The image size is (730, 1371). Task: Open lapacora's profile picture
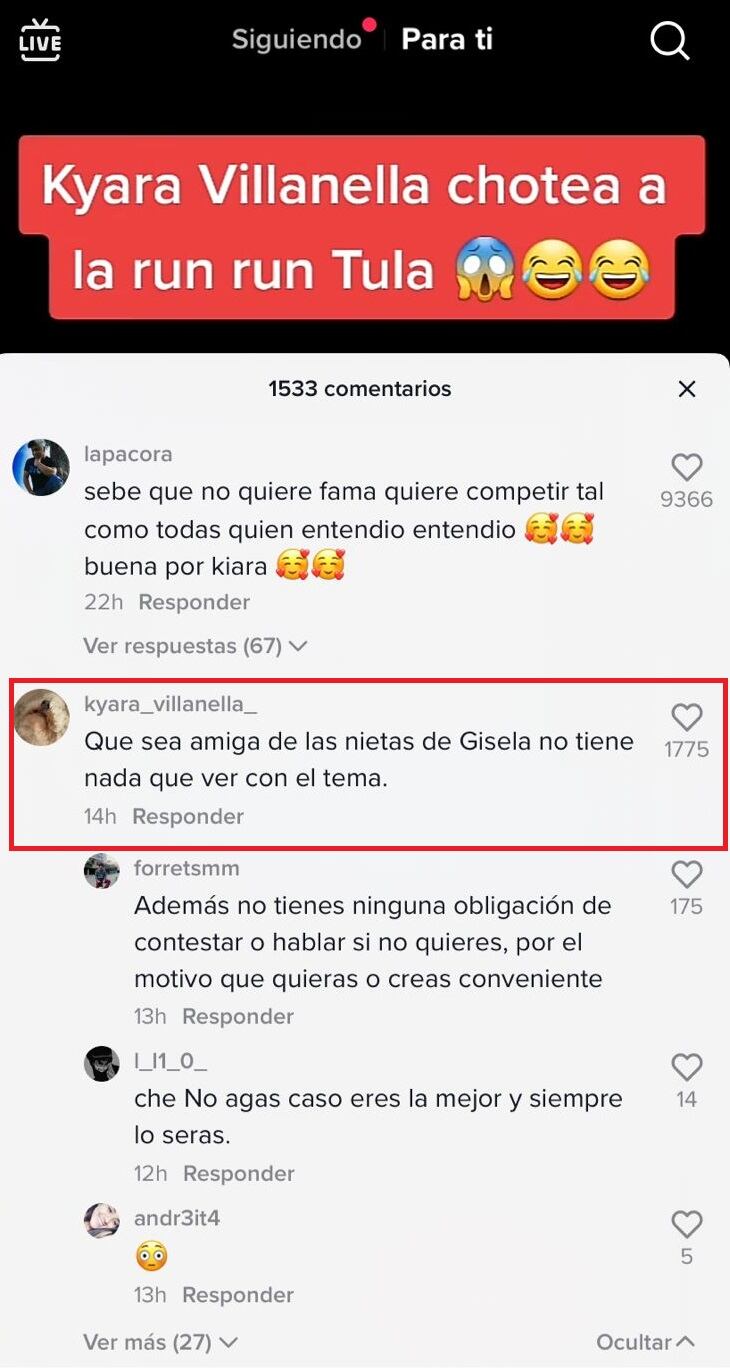41,467
